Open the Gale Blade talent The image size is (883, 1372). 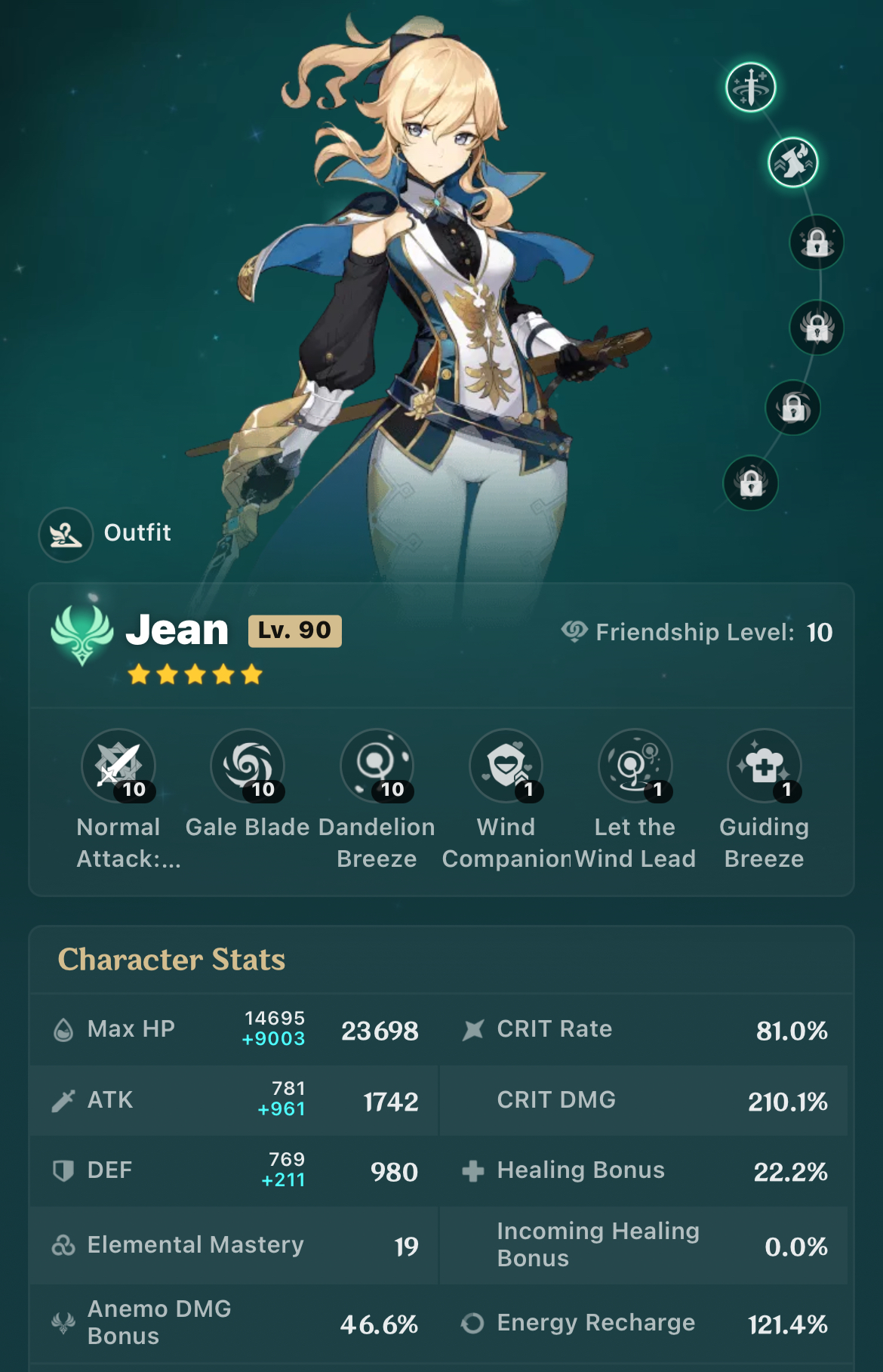[x=248, y=766]
